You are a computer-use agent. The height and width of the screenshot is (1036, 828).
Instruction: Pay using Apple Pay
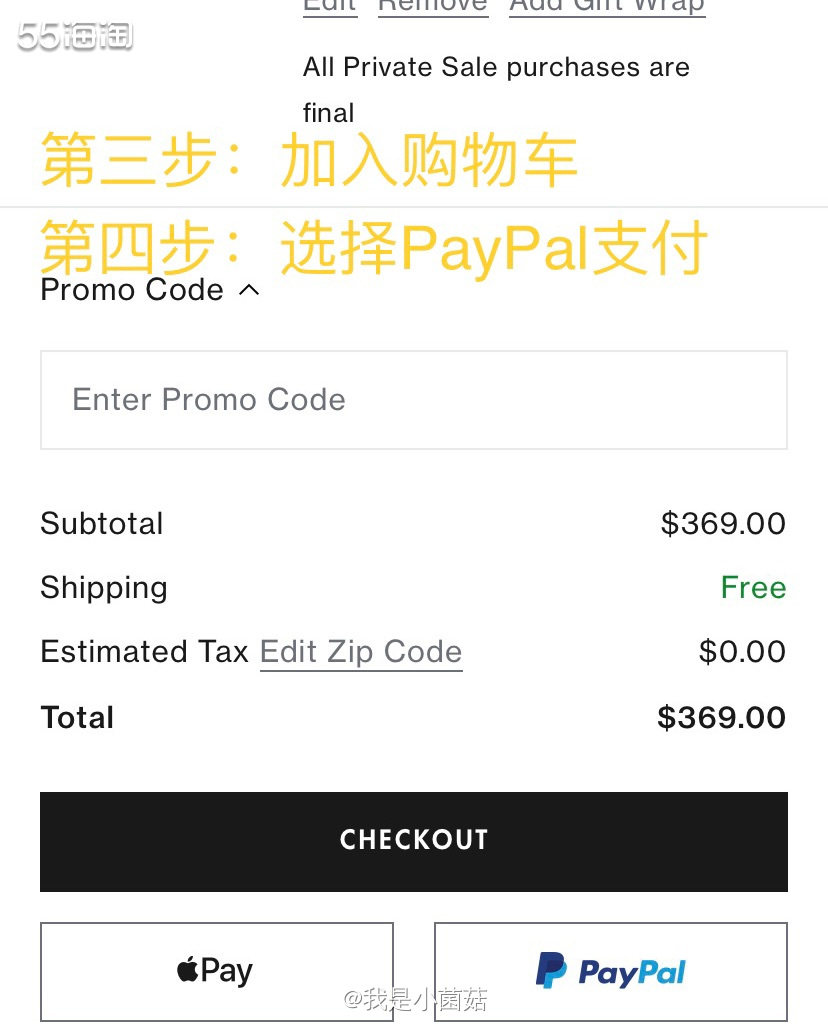(x=216, y=970)
